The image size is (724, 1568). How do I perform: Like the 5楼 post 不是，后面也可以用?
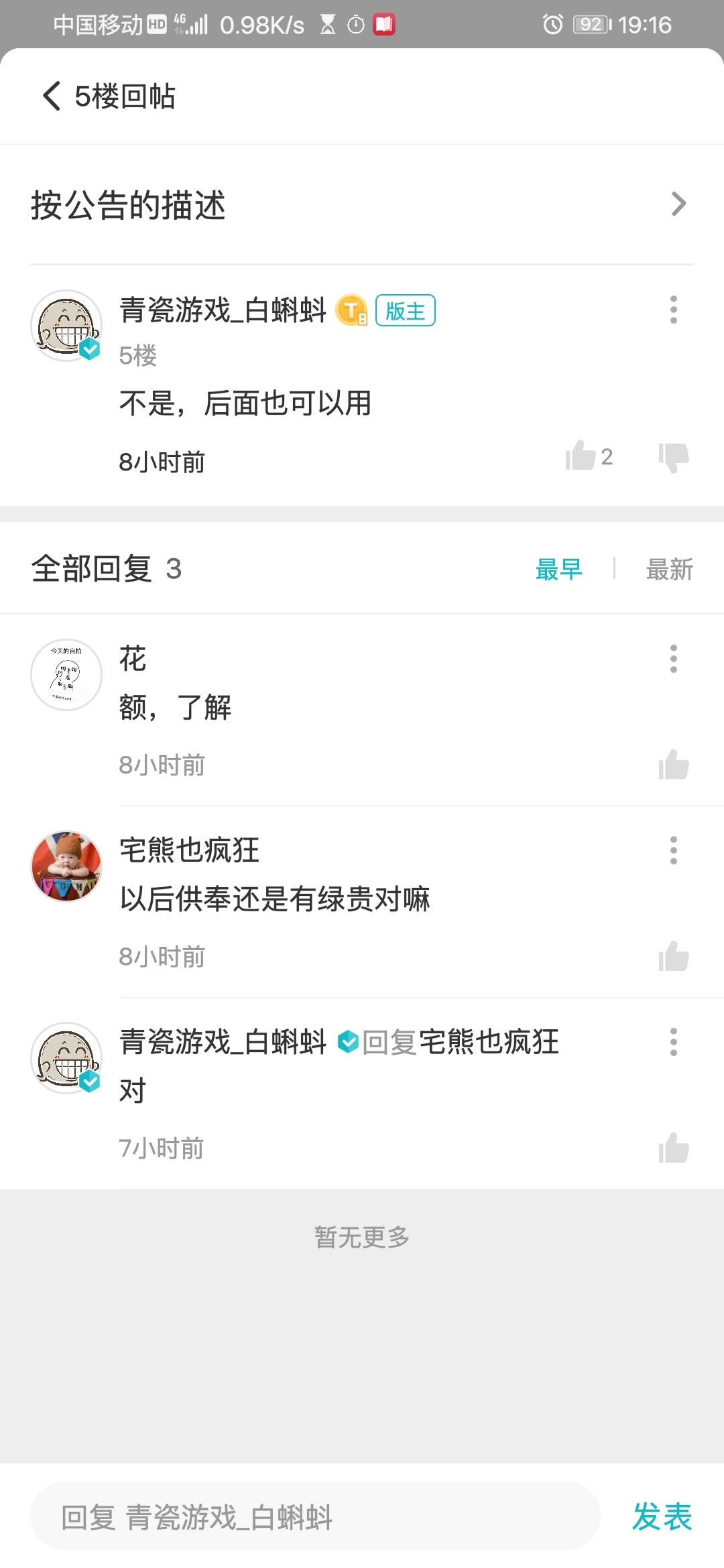tap(581, 456)
